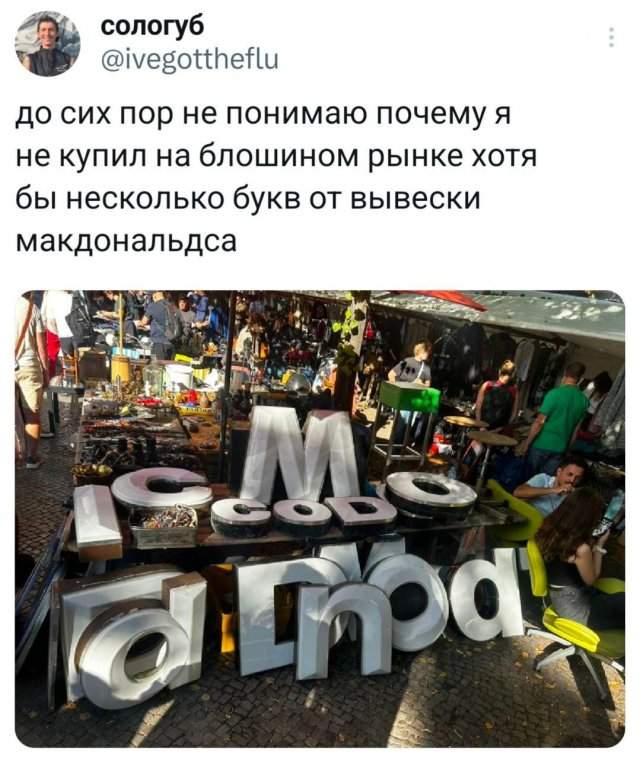This screenshot has height=759, width=640.
Task: Open the attached flea market photo
Action: (319, 518)
